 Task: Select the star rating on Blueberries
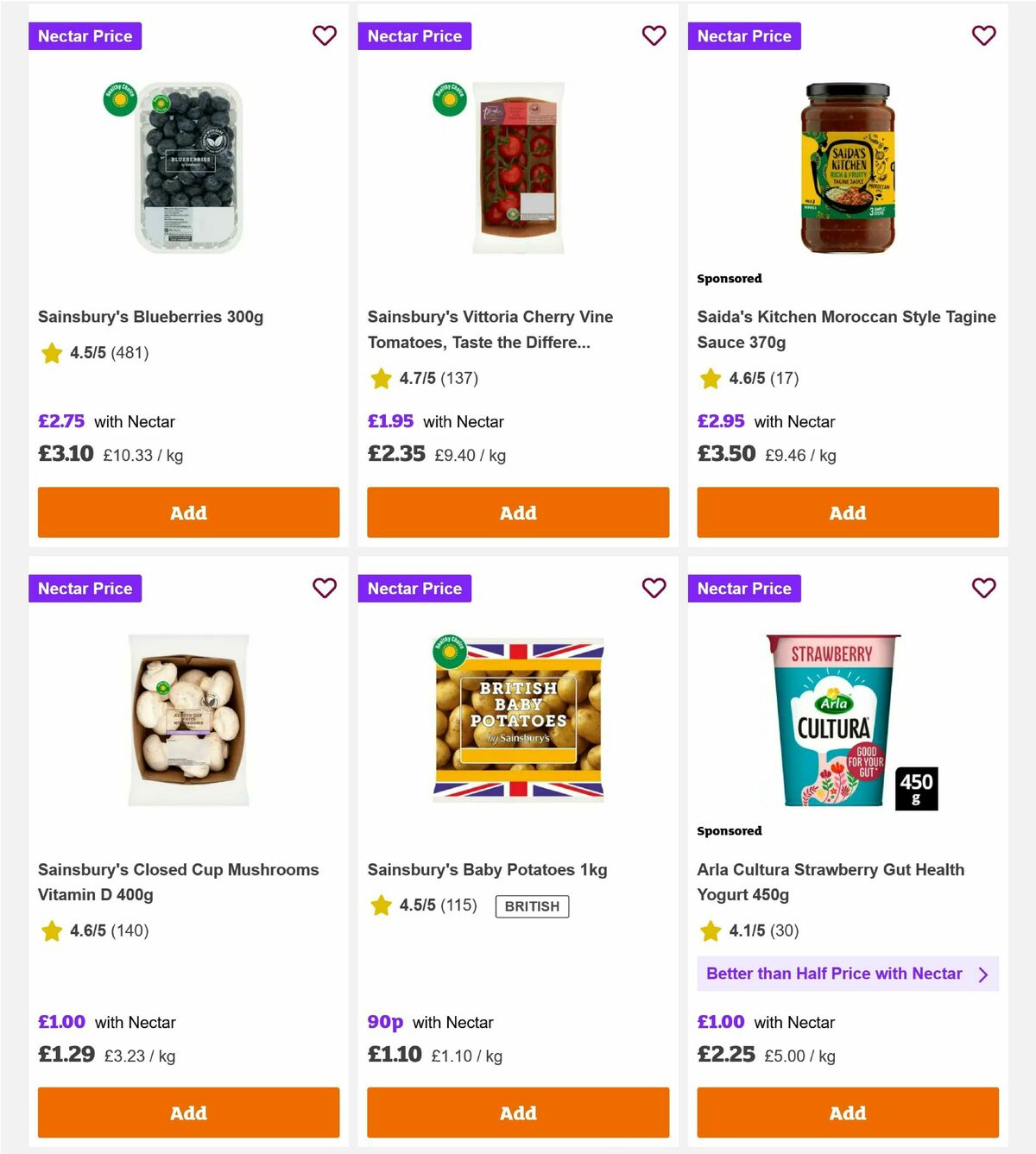click(51, 353)
